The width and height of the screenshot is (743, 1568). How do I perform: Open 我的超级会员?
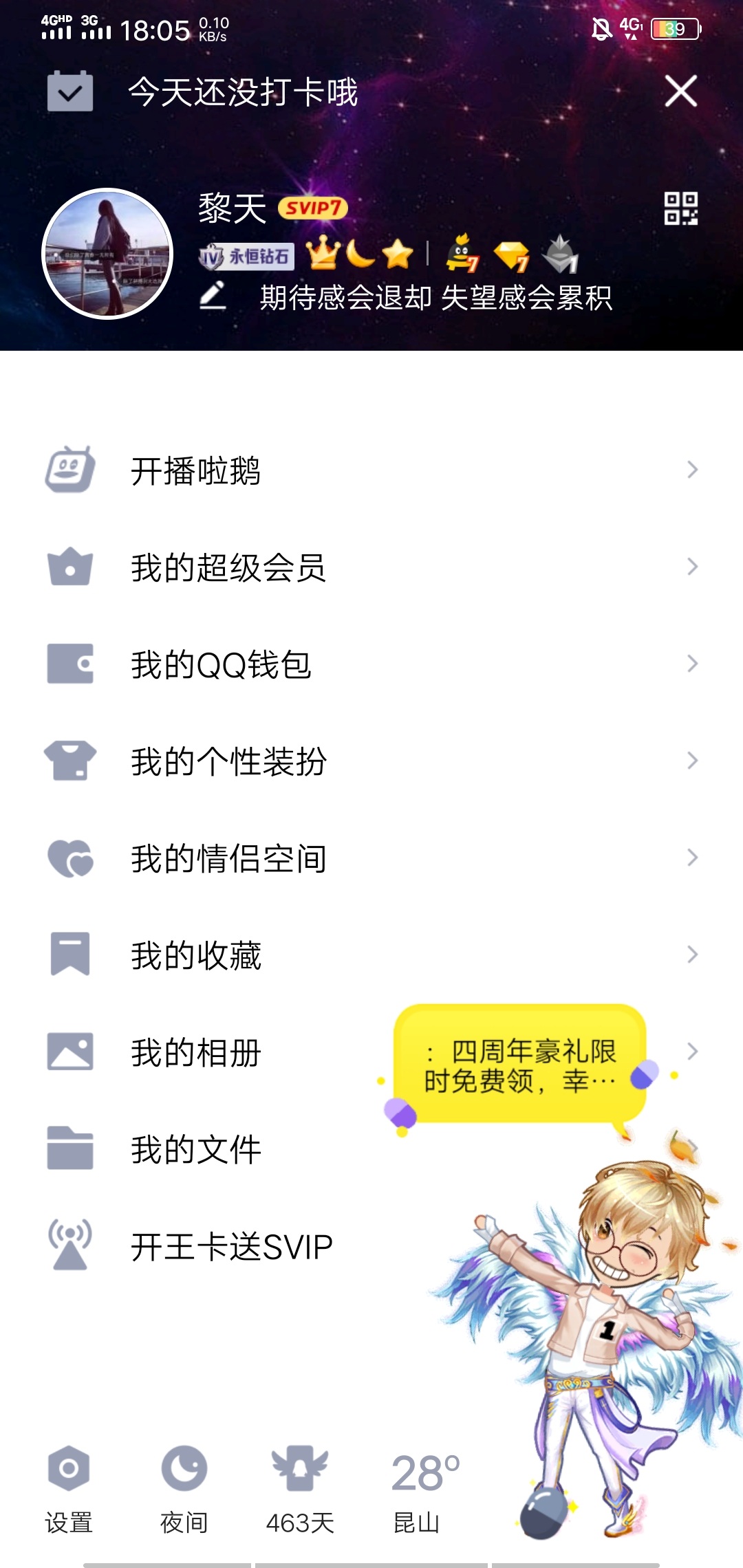[x=228, y=568]
